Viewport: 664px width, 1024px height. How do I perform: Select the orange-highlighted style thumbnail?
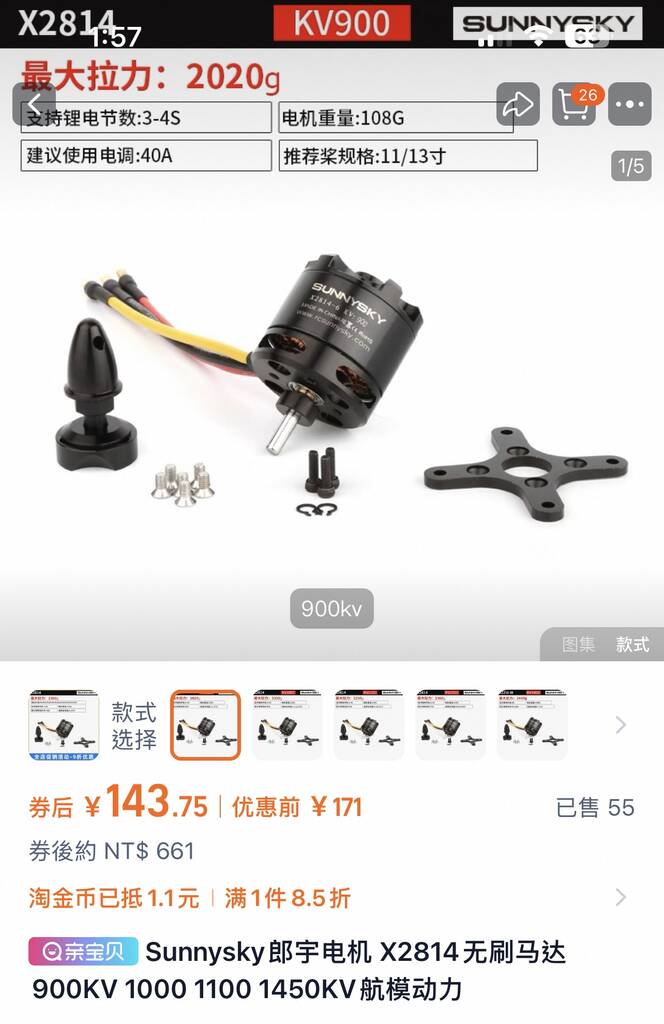pyautogui.click(x=205, y=725)
